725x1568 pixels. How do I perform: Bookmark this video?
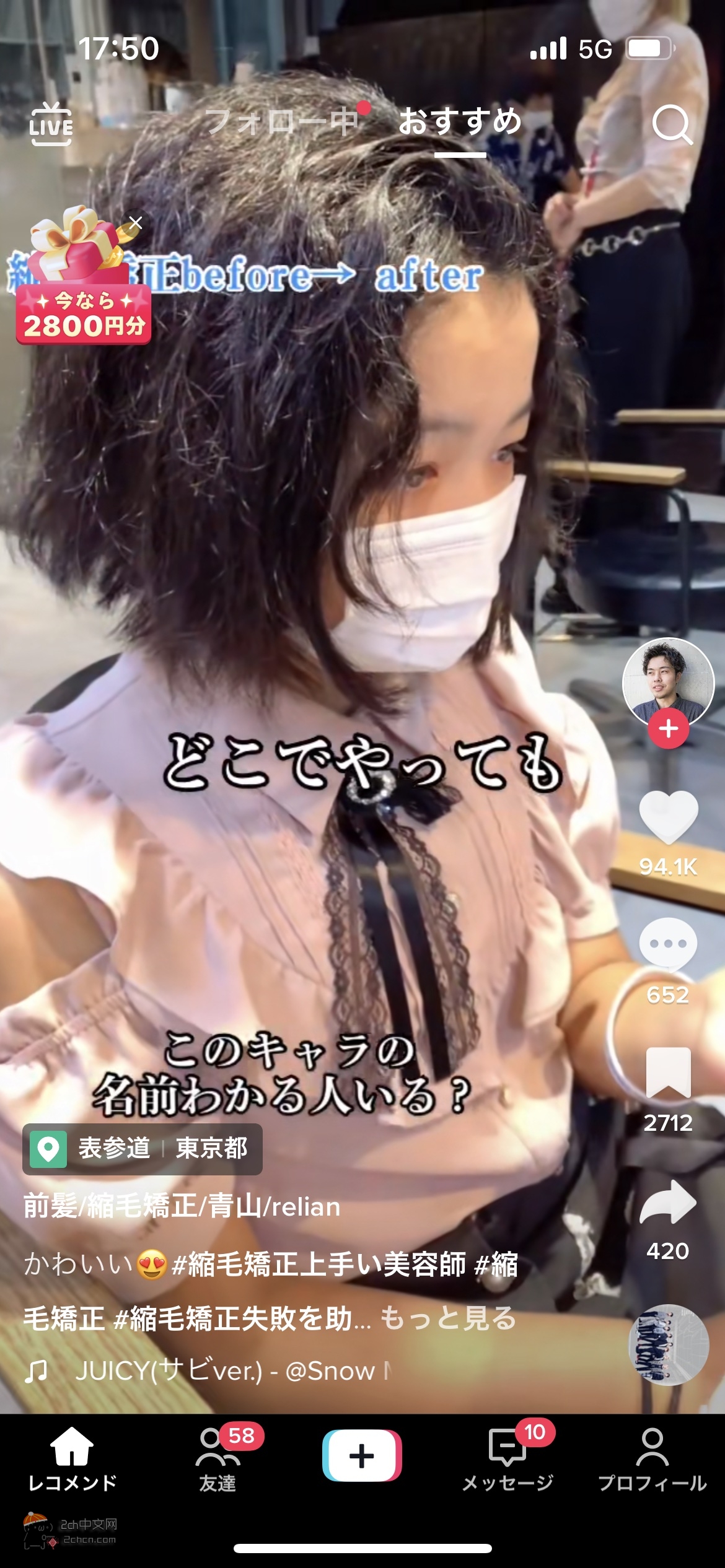point(668,1073)
